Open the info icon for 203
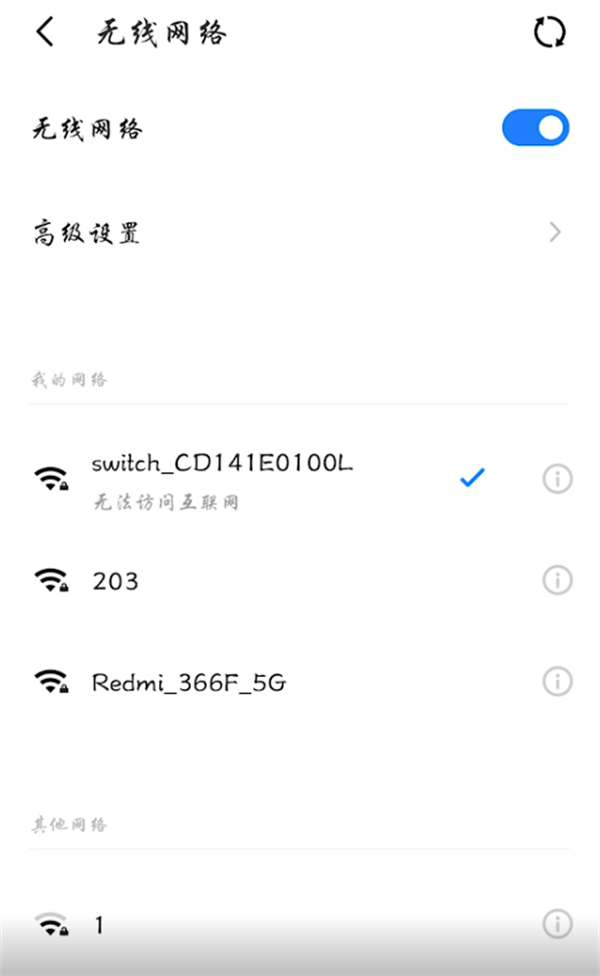 click(557, 580)
